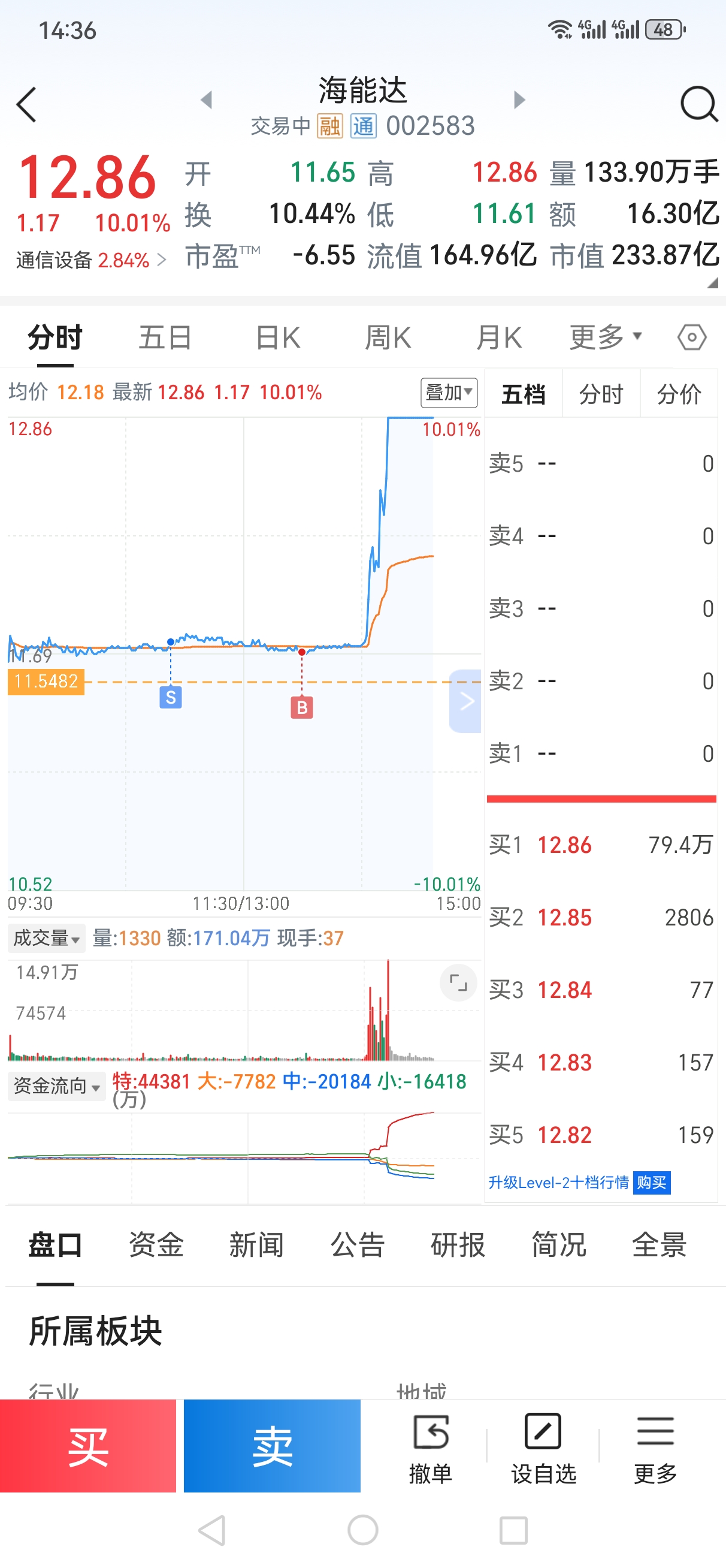Expand the chart to fullscreen

coord(458,982)
